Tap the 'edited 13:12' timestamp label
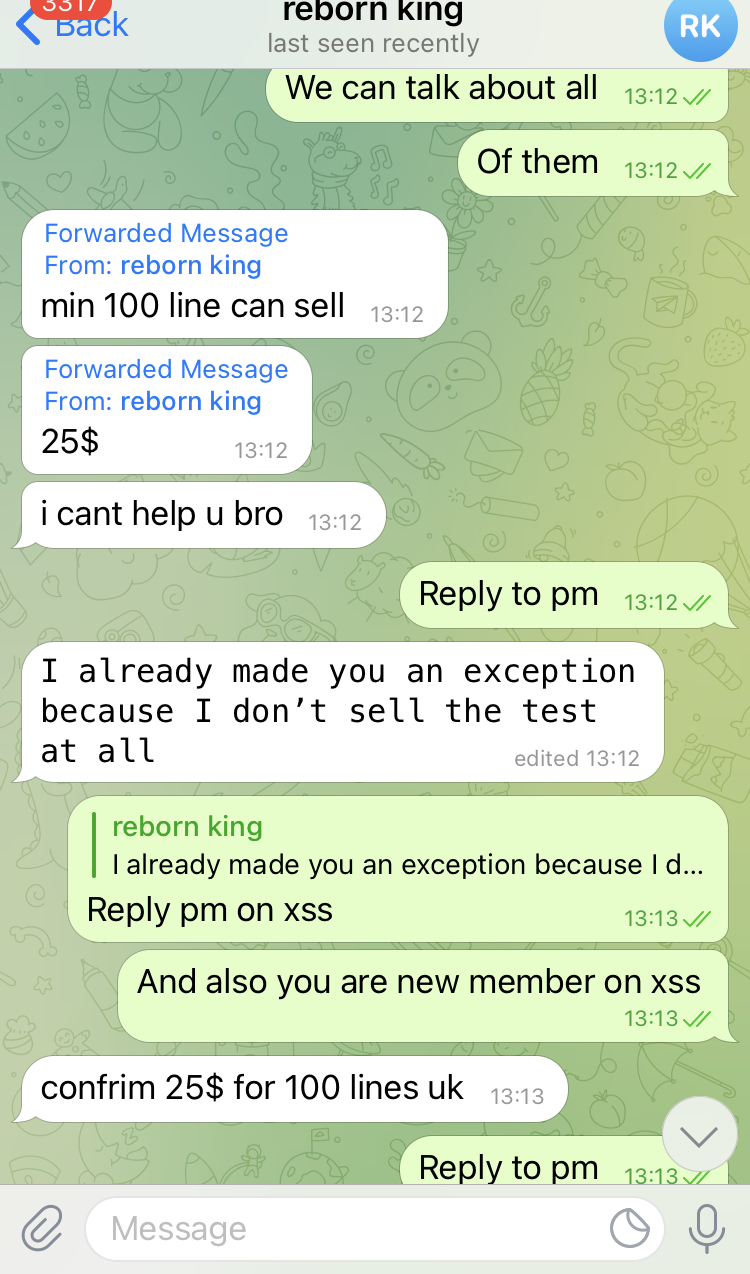The width and height of the screenshot is (750, 1274). pos(577,758)
